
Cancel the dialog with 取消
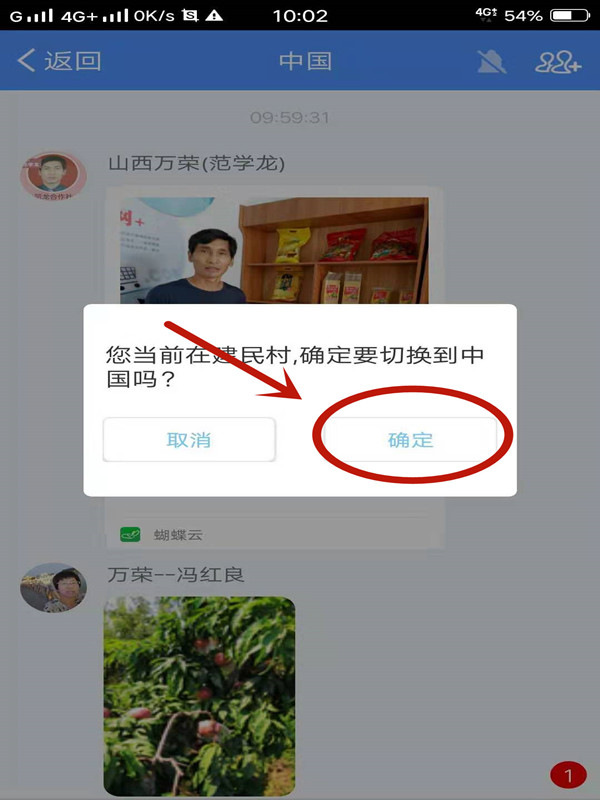point(189,440)
